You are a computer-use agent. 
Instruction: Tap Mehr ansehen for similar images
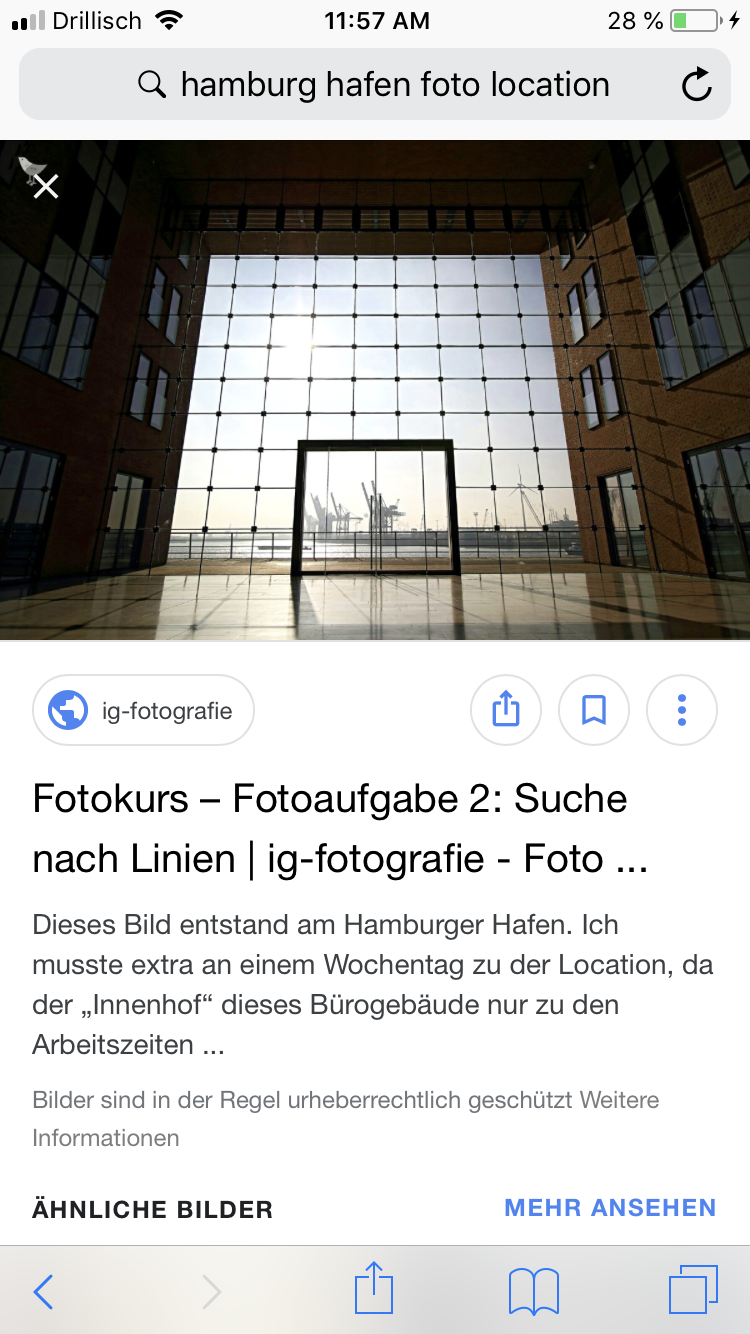(610, 1208)
